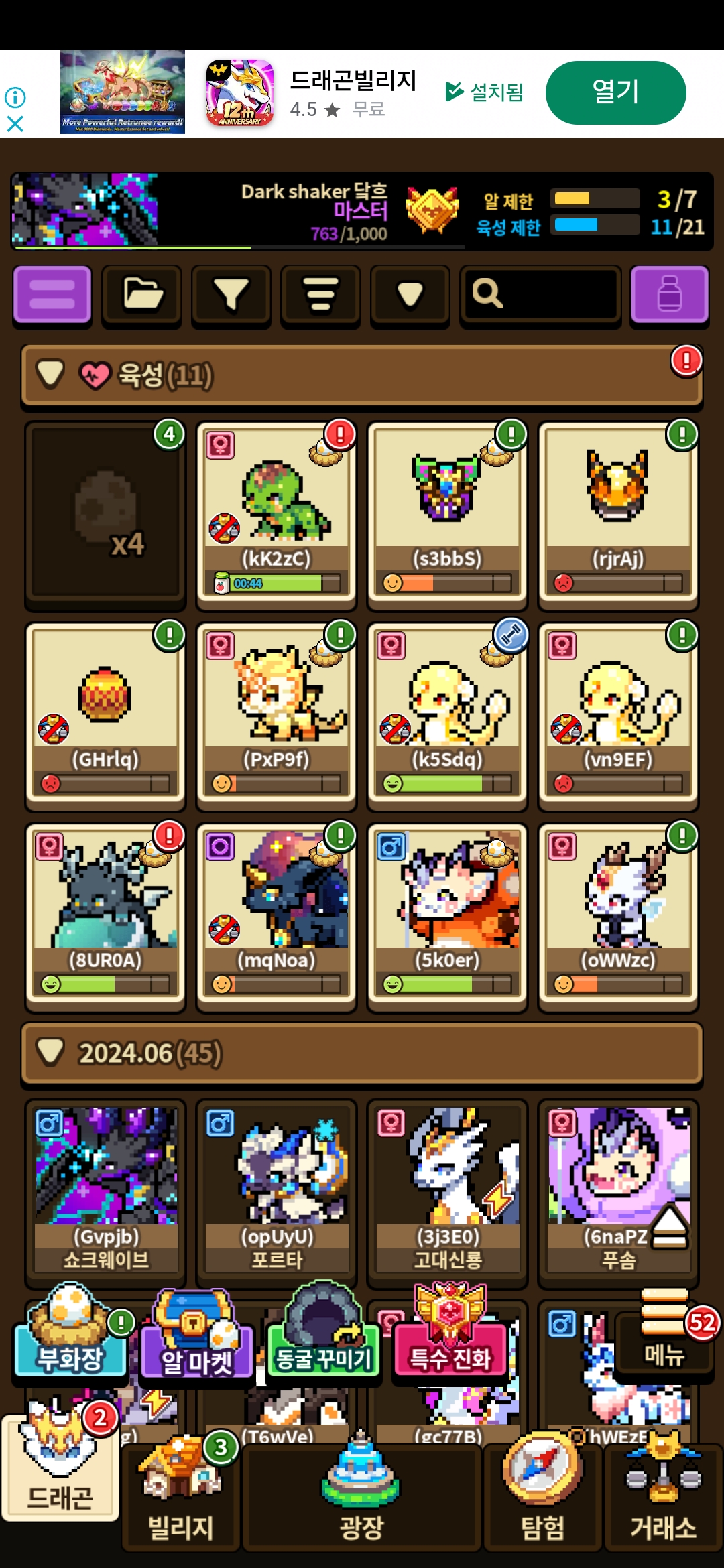Tap 열기 on the 드래곤빌리지 ad
Viewport: 724px width, 1568px height.
[615, 92]
